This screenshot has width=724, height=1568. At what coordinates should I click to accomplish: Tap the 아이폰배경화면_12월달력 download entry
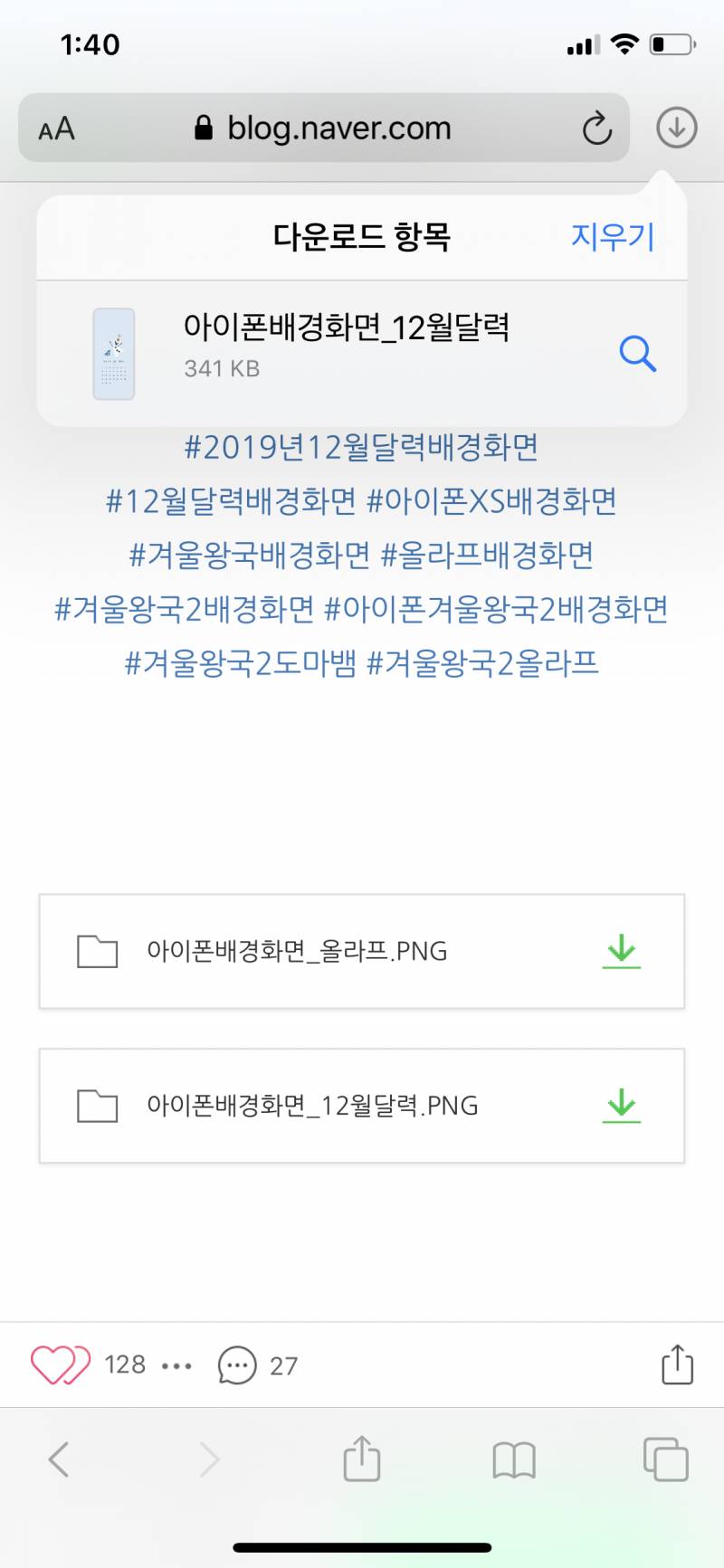(348, 330)
